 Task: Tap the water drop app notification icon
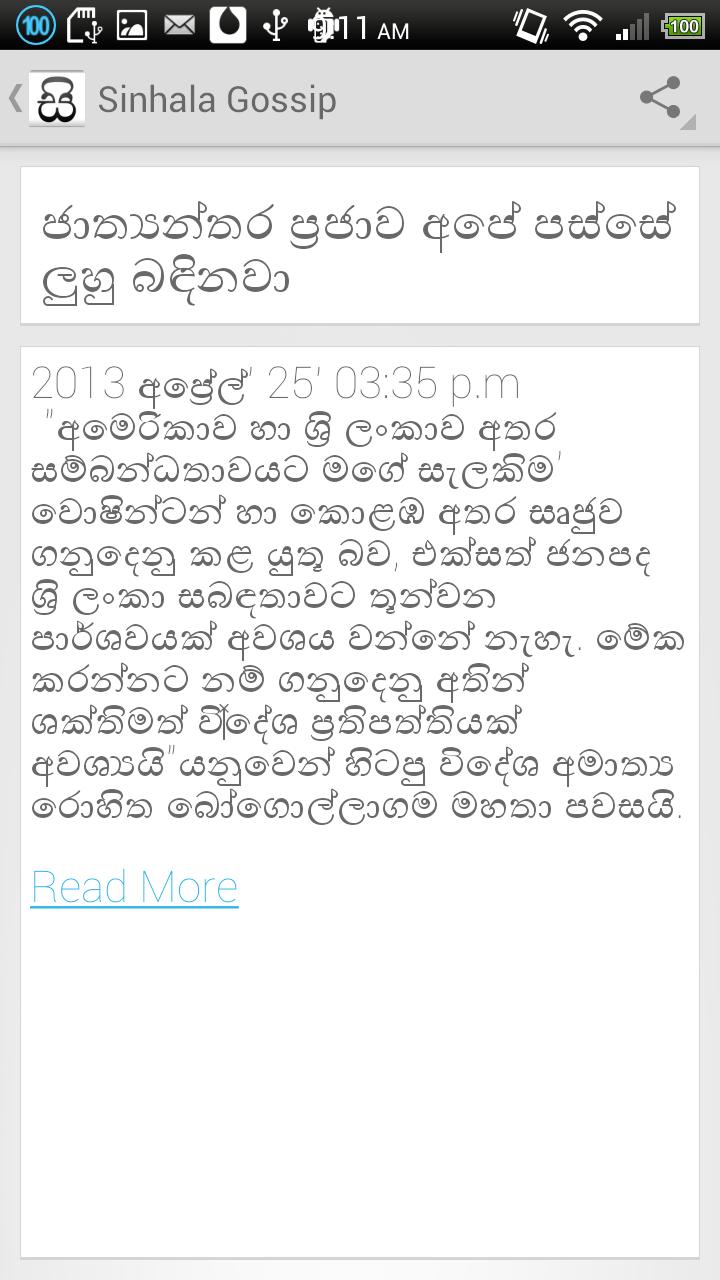230,25
